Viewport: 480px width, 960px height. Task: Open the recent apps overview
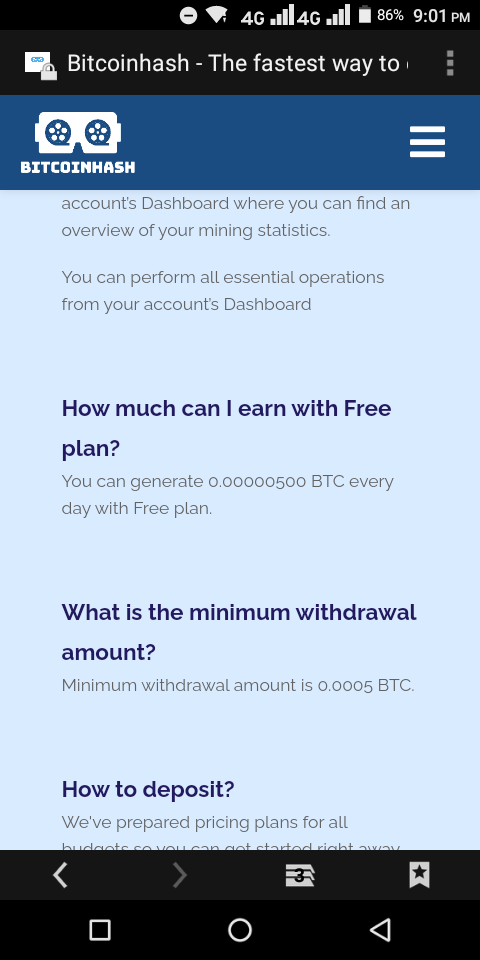[100, 930]
